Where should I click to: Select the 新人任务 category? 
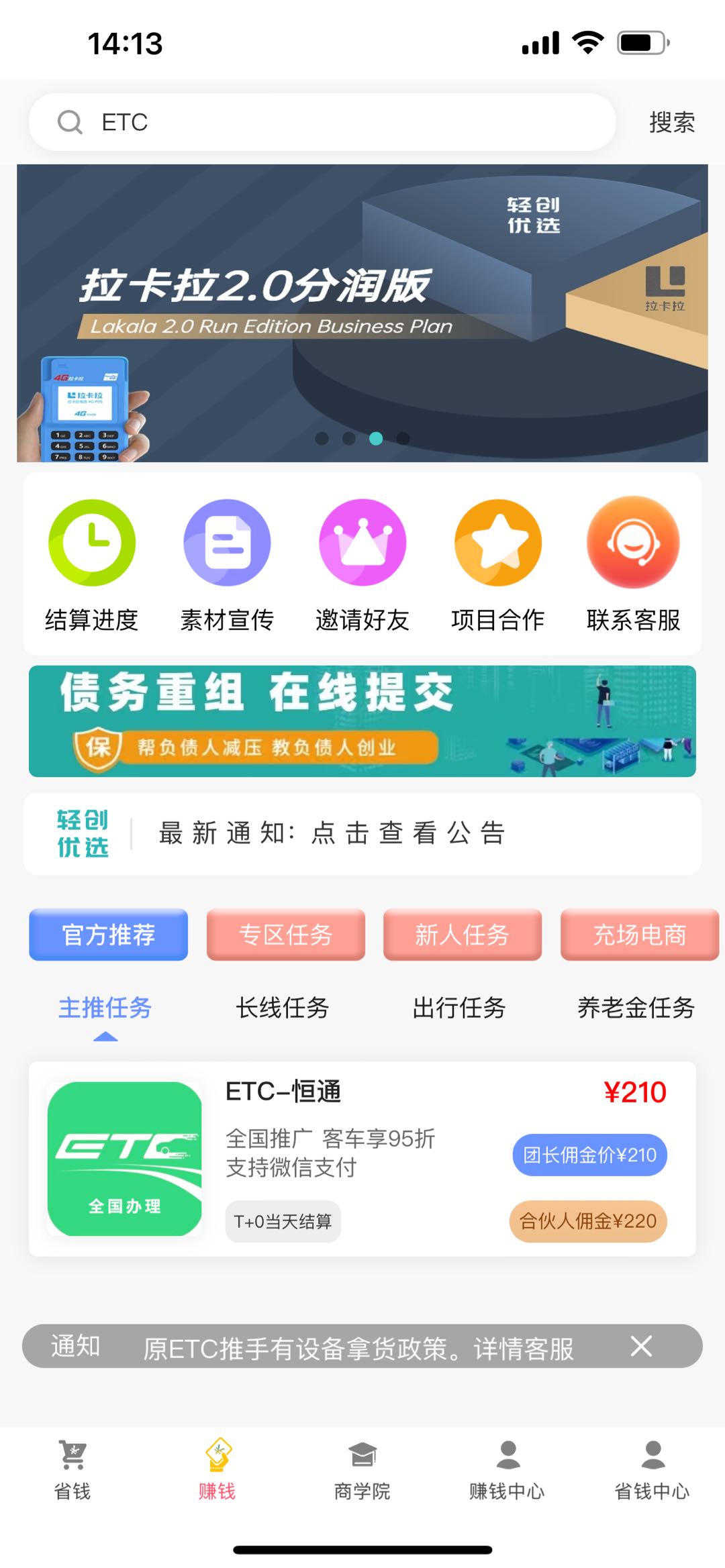462,934
